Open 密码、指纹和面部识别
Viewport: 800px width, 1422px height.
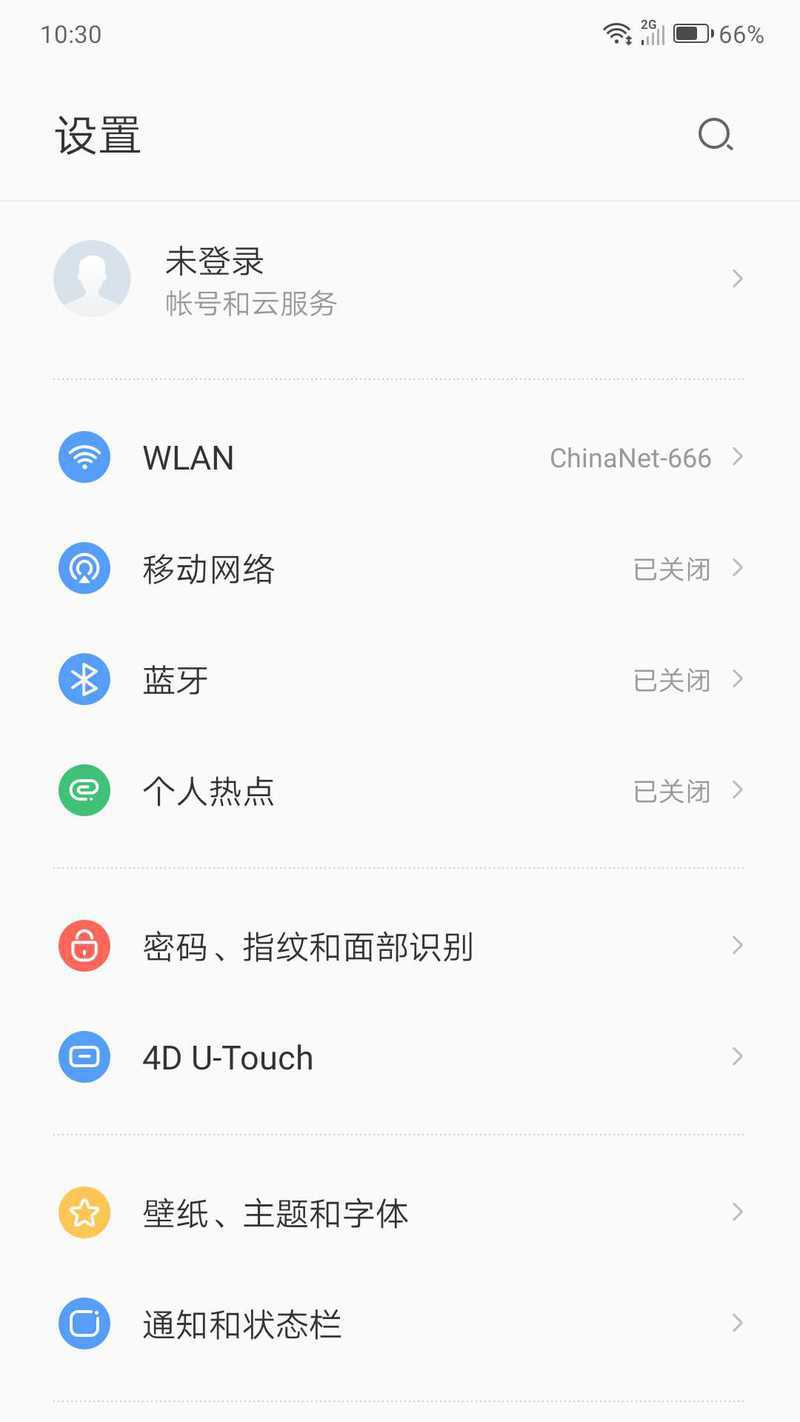400,946
